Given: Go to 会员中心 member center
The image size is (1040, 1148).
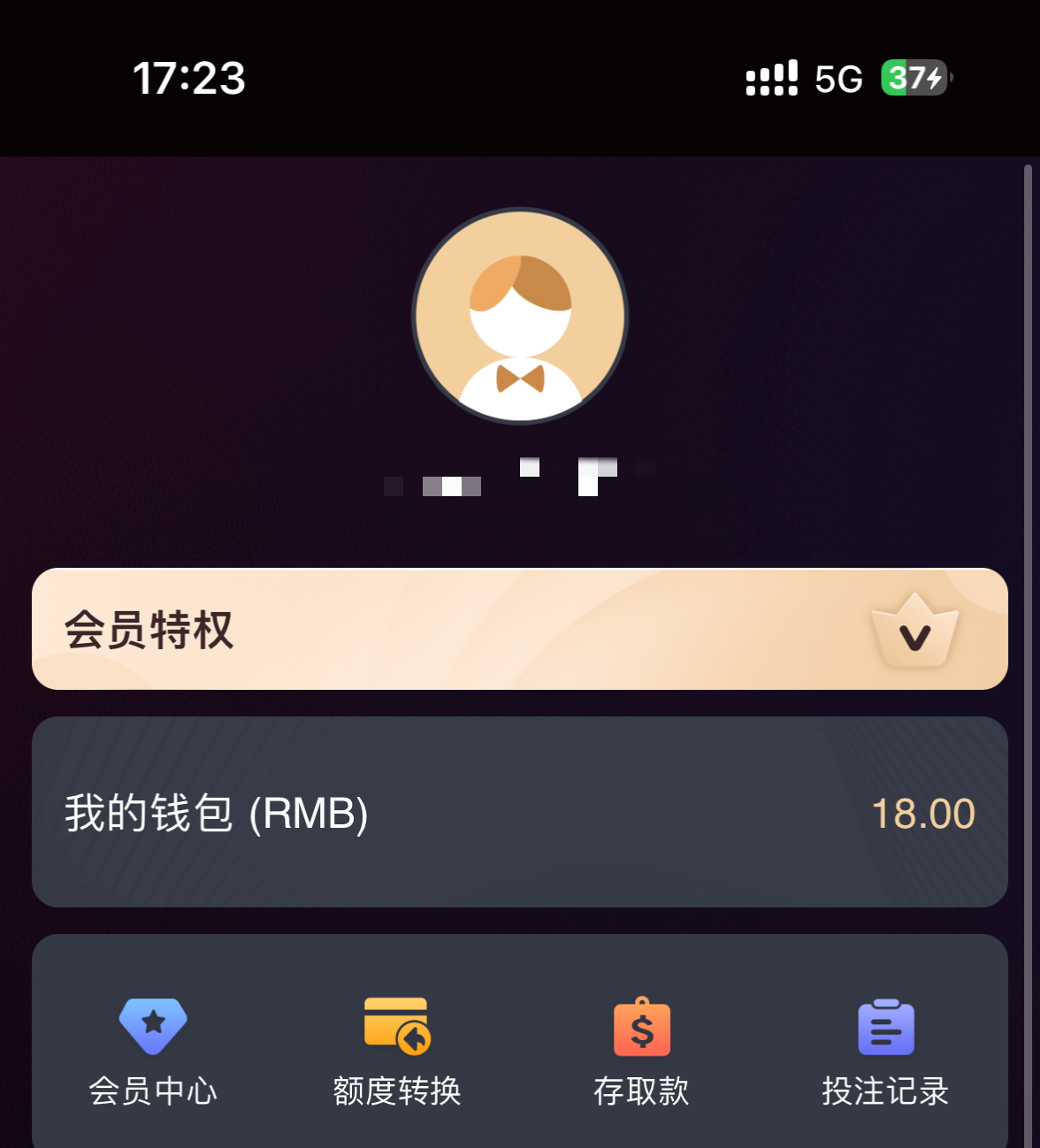Looking at the screenshot, I should tap(153, 1051).
